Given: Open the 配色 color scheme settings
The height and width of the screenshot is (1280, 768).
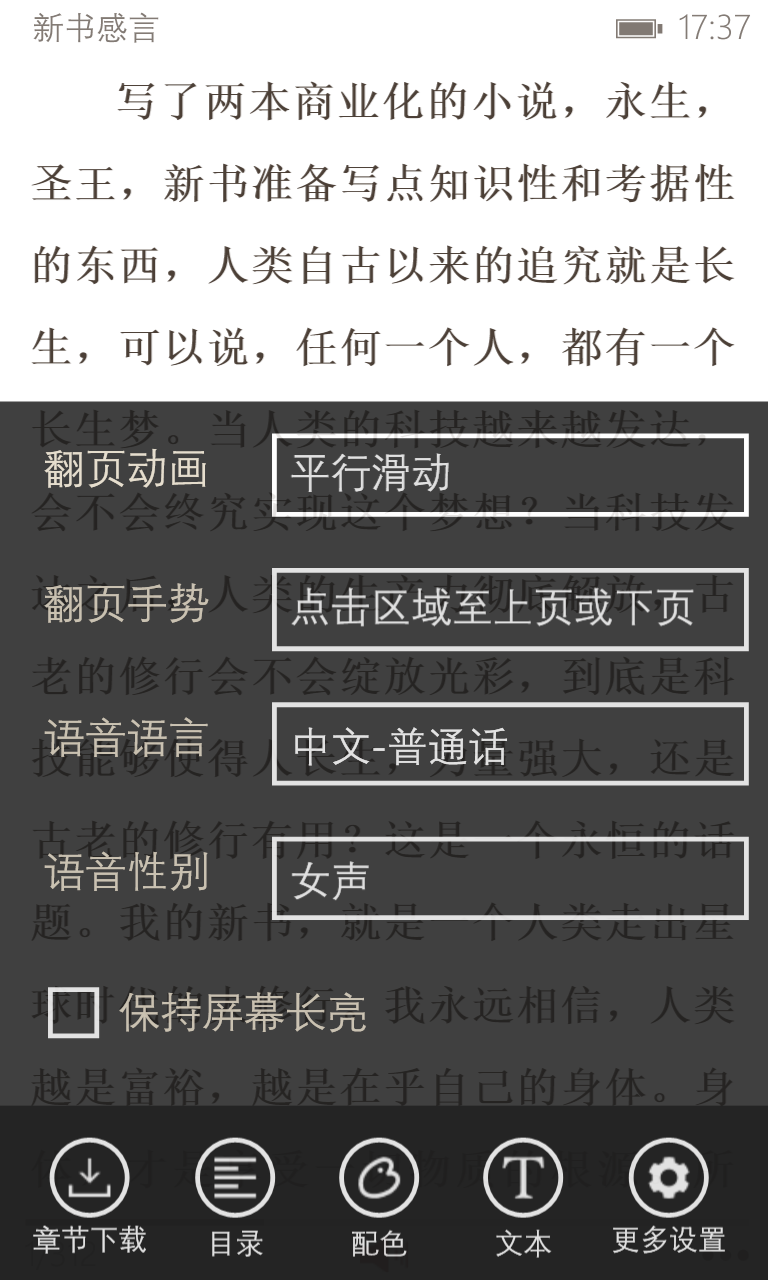Looking at the screenshot, I should tap(379, 1178).
